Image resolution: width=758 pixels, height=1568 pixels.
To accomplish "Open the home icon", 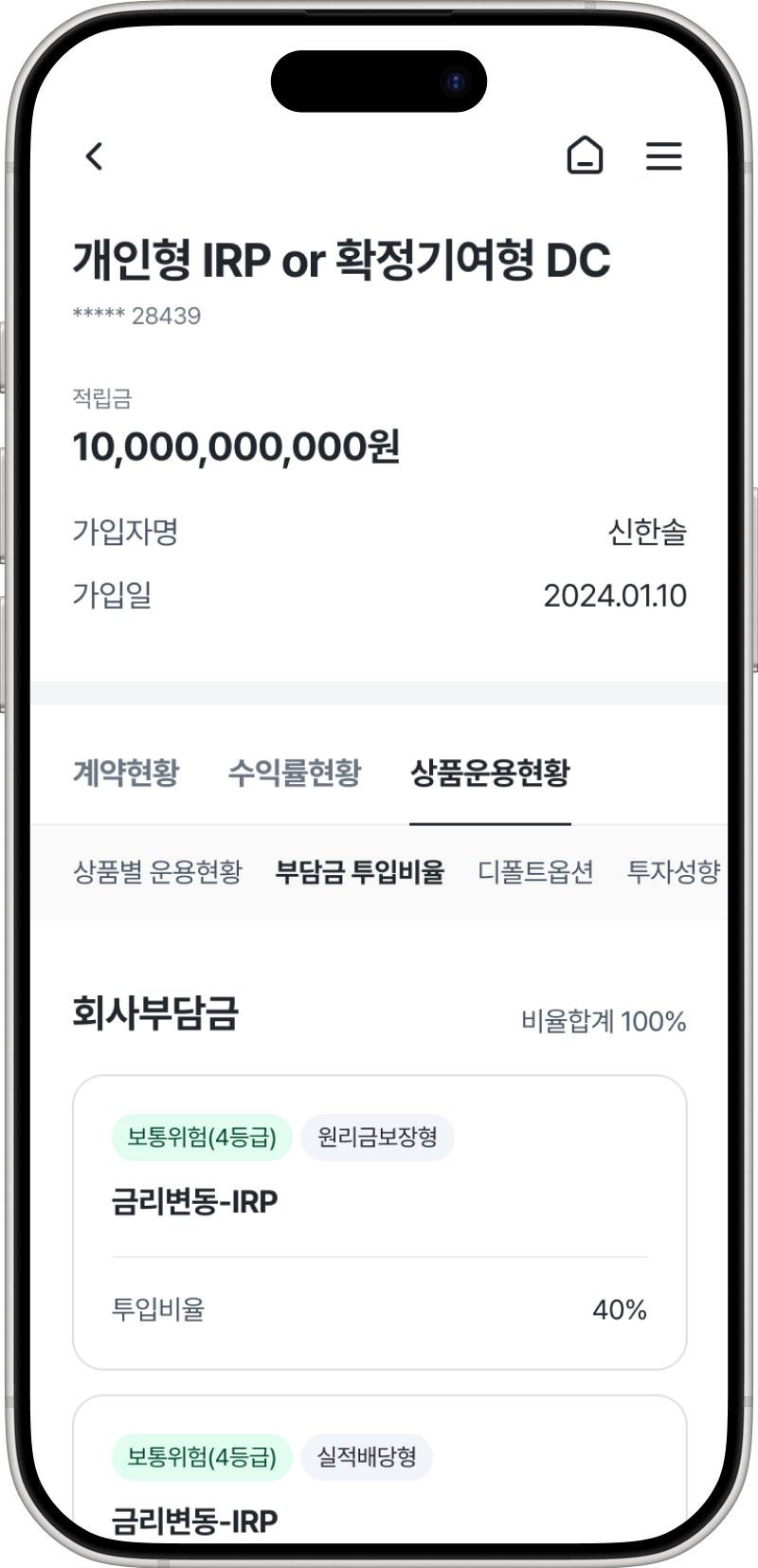I will pos(585,156).
